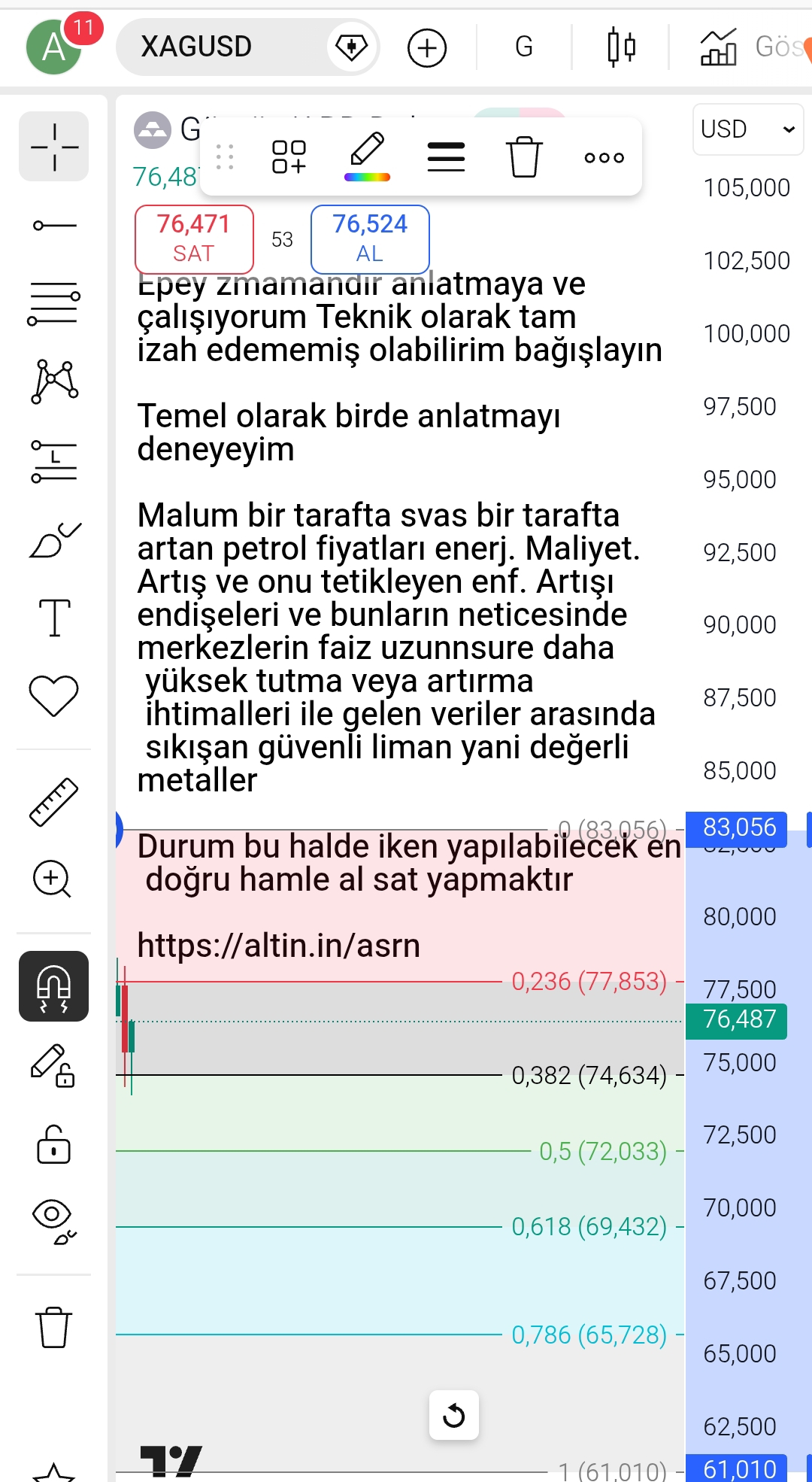The height and width of the screenshot is (1482, 812).
Task: Tap the 76,471 SAT sell button
Action: coord(194,238)
